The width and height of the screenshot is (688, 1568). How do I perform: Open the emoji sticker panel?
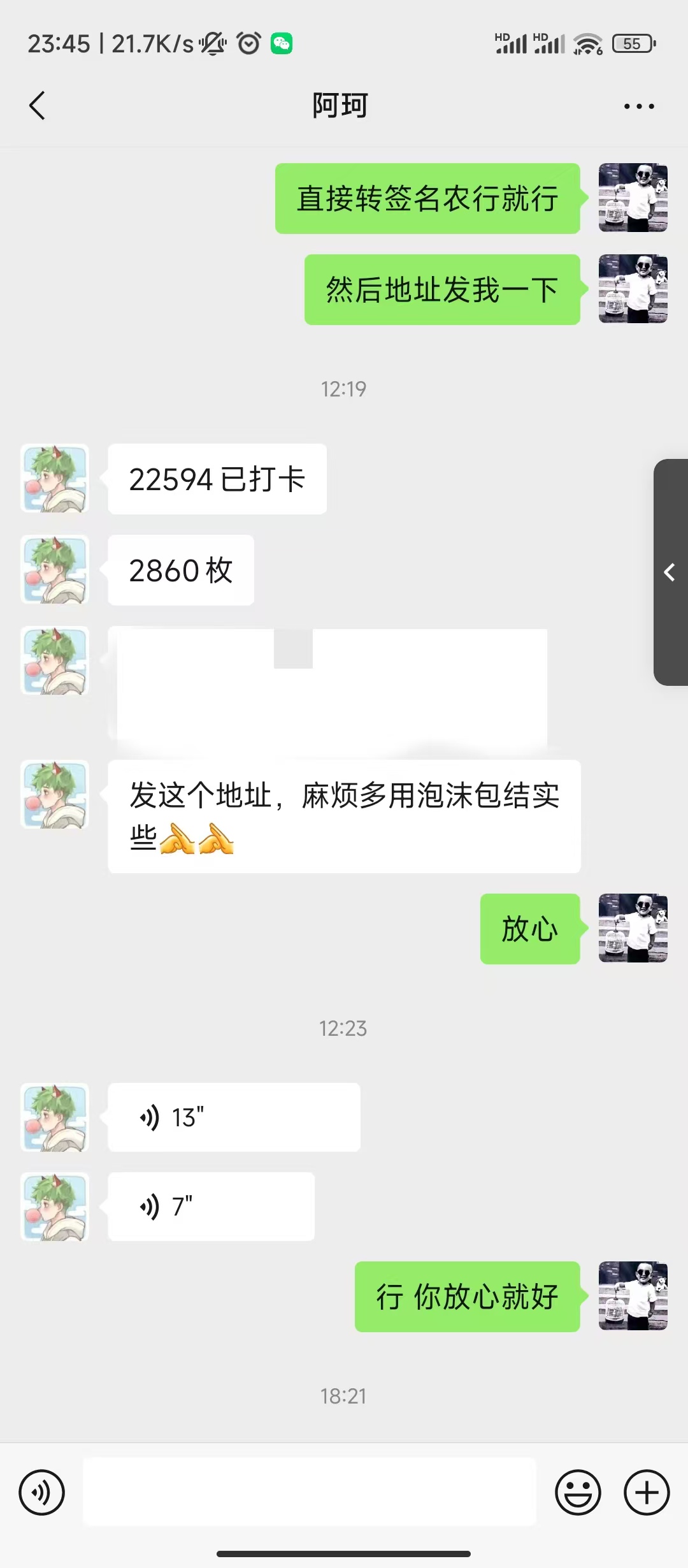[x=578, y=1492]
